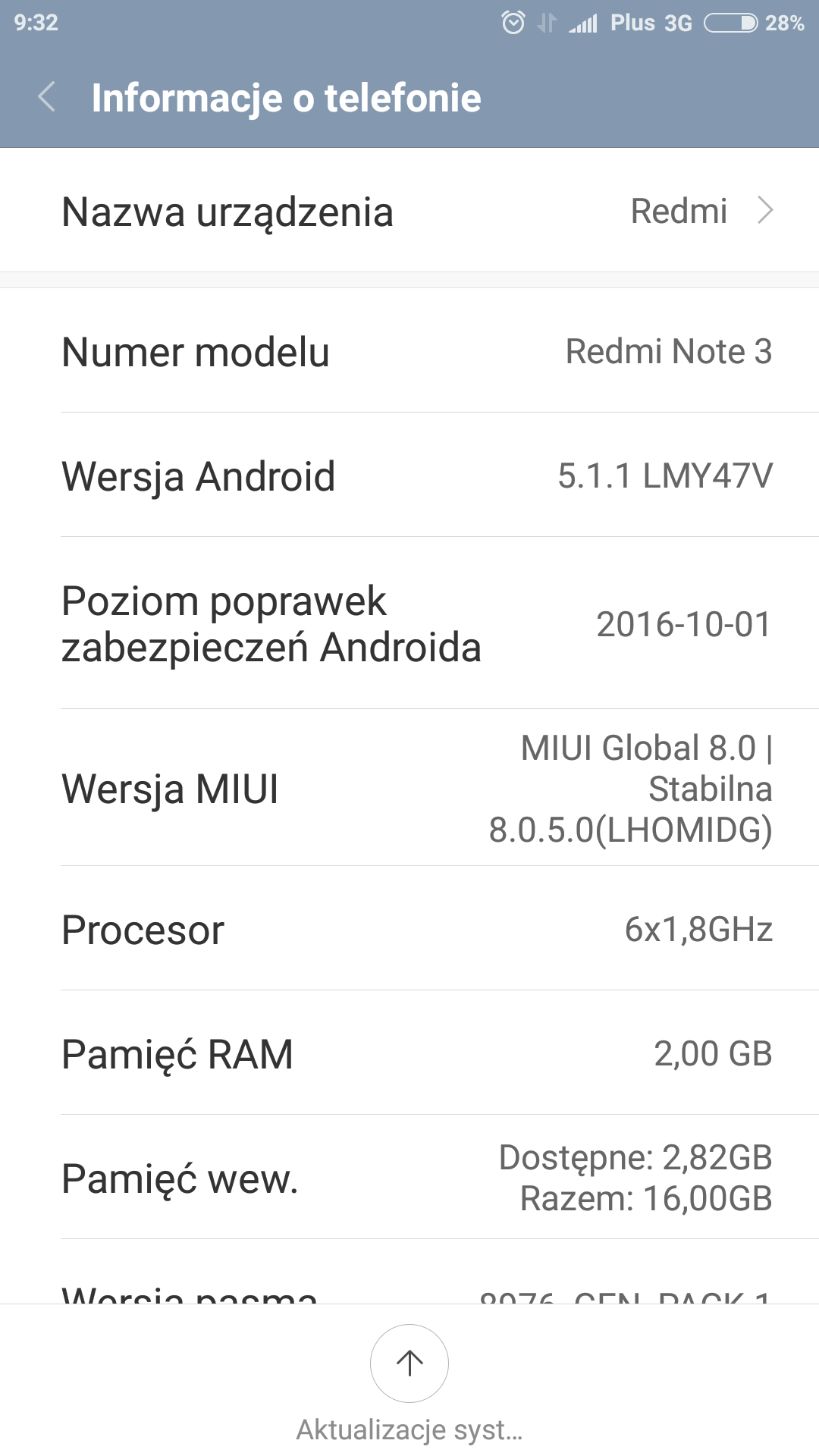
Task: Tap the Wersja Android row
Action: point(409,476)
